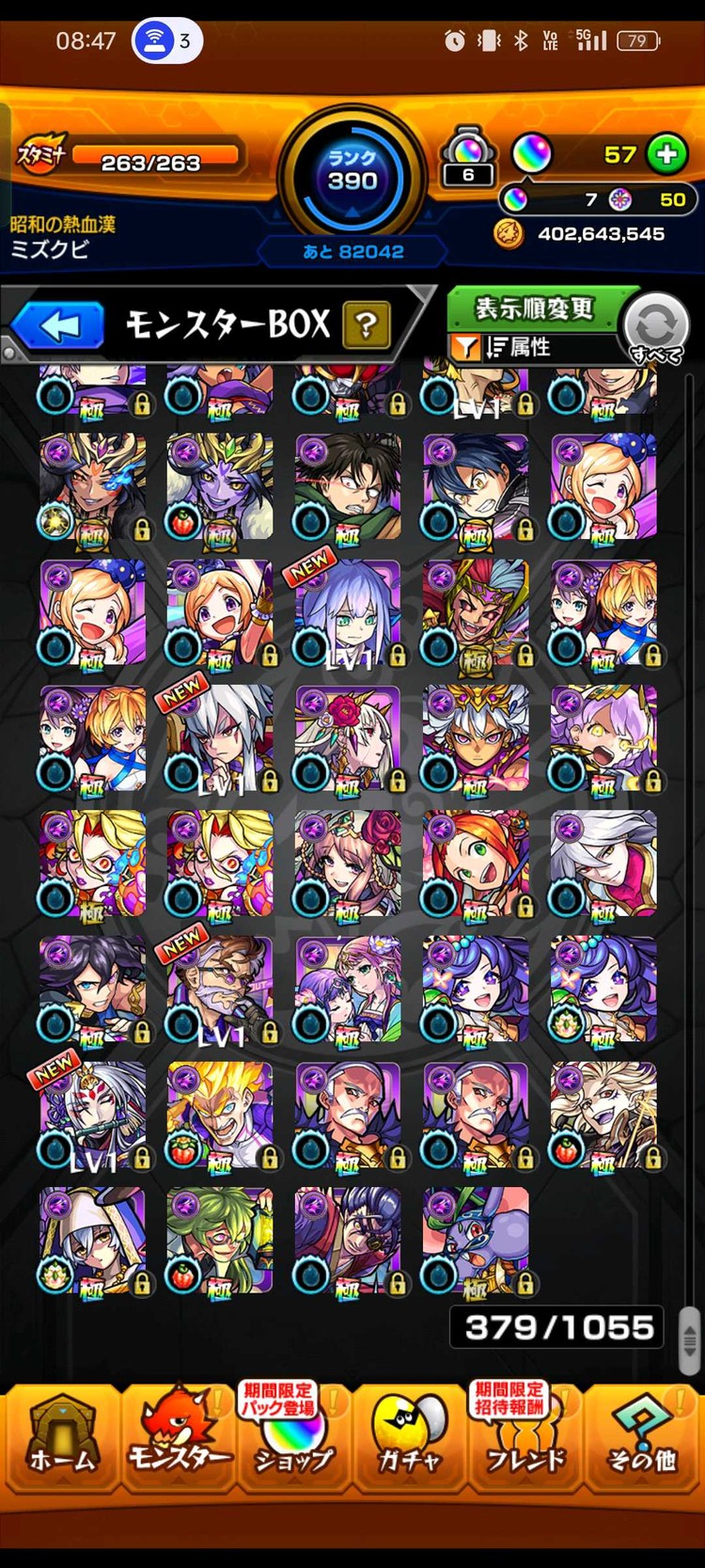Select the spiky yellow-haired monster
The height and width of the screenshot is (1568, 705).
220,1115
